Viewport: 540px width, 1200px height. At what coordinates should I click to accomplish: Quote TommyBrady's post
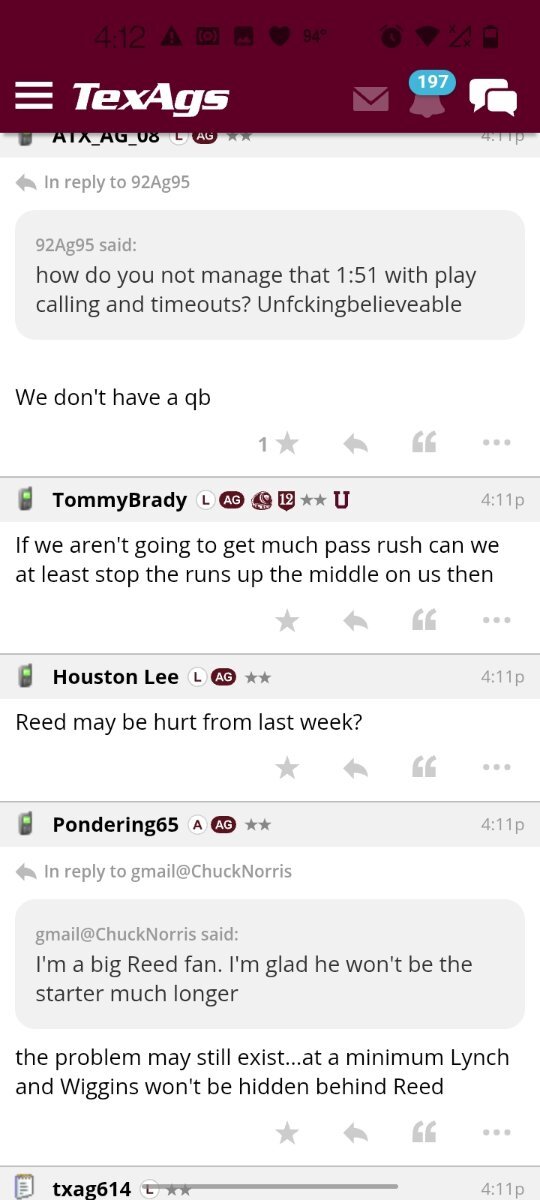coord(424,621)
